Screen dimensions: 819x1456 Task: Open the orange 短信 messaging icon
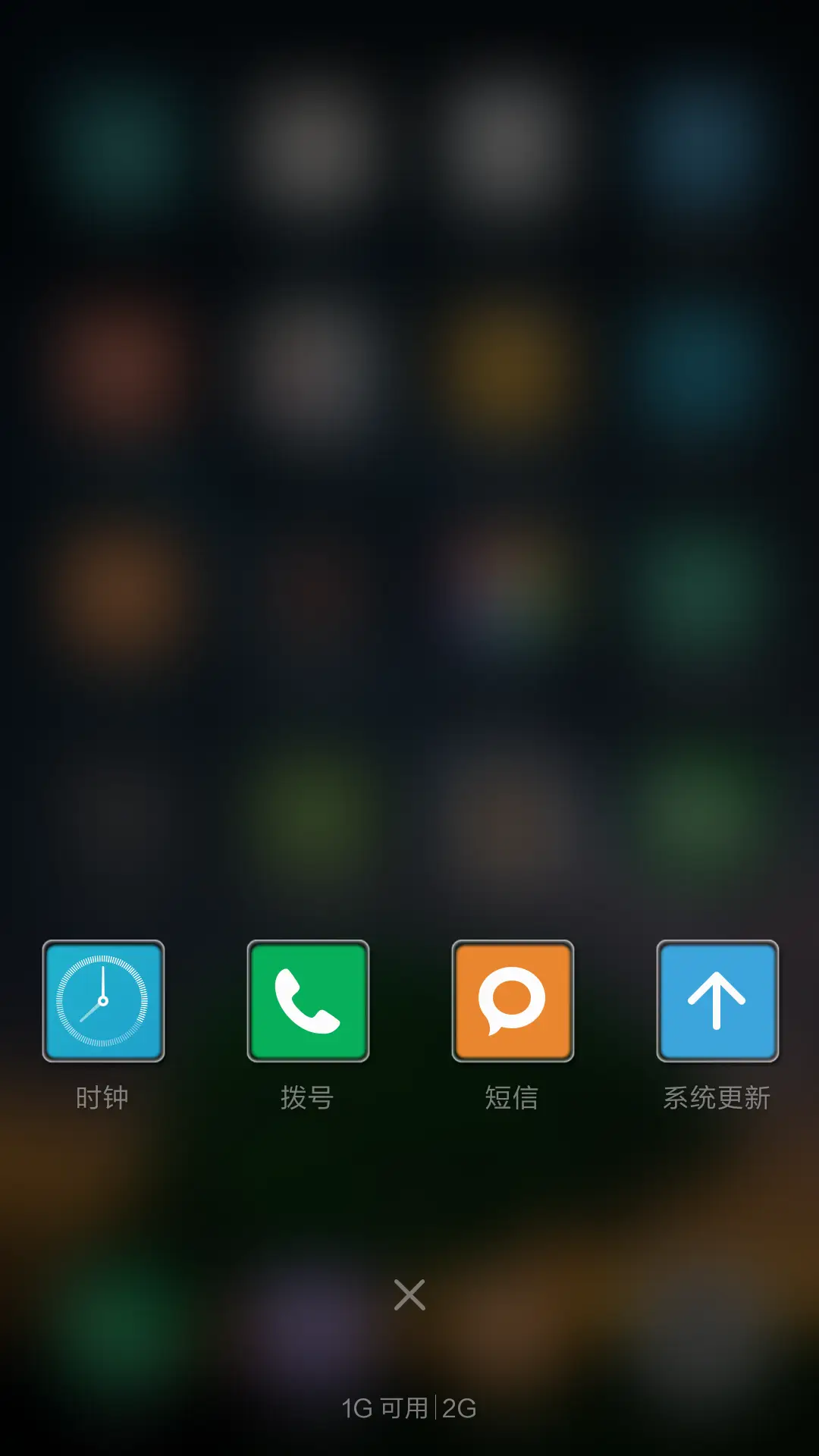[513, 1001]
